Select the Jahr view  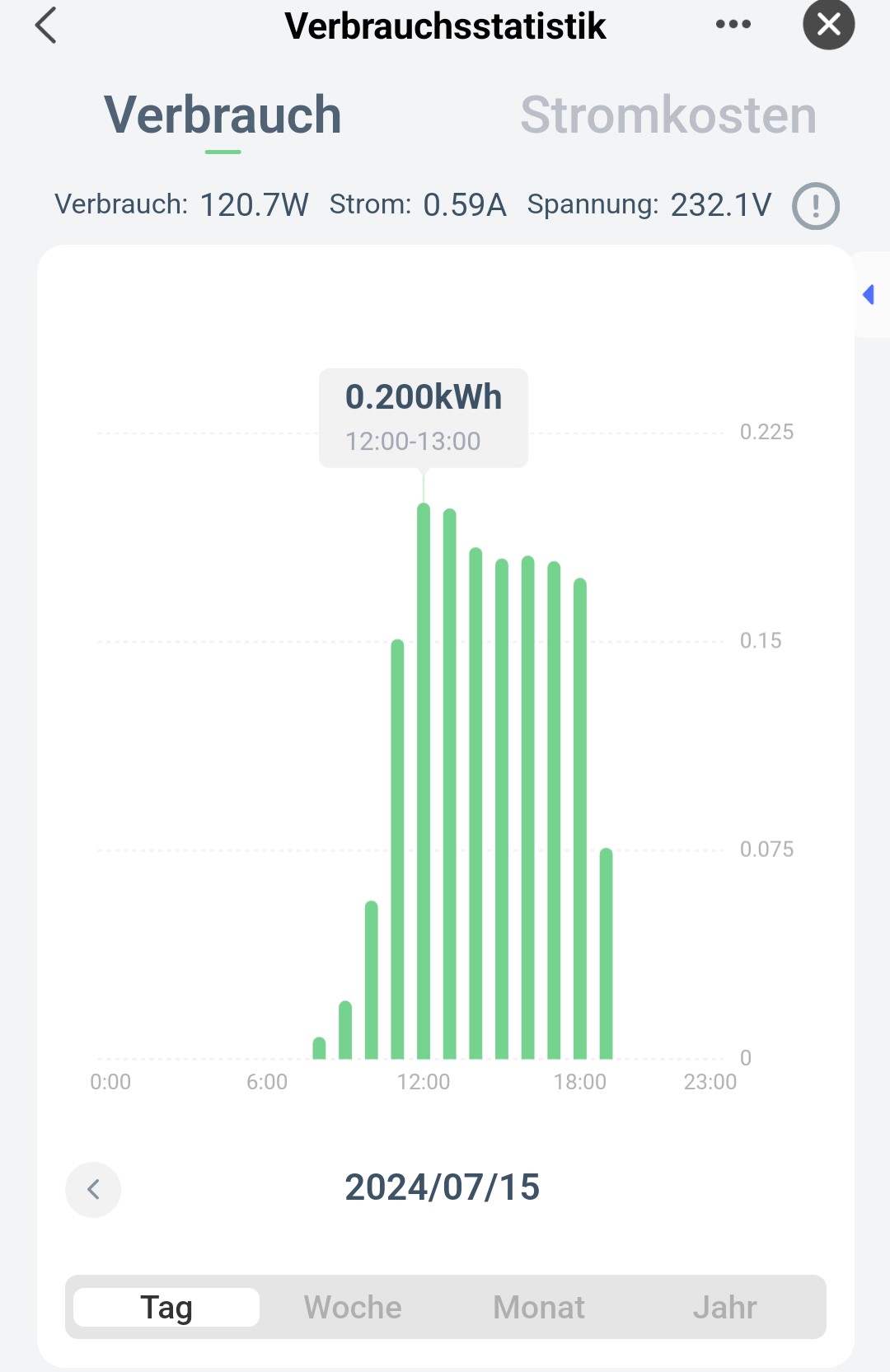724,1308
